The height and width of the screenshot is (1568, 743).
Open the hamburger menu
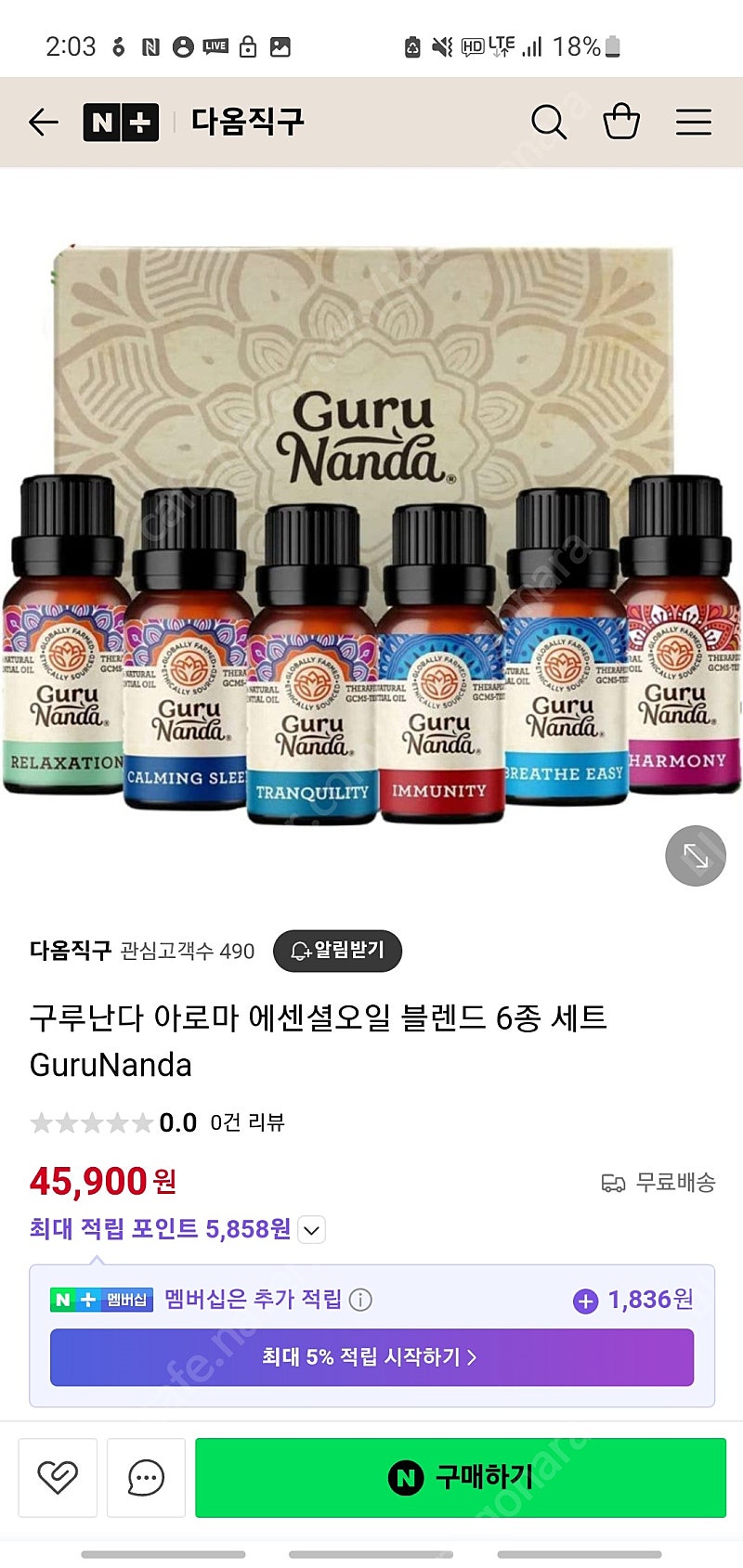[x=694, y=122]
